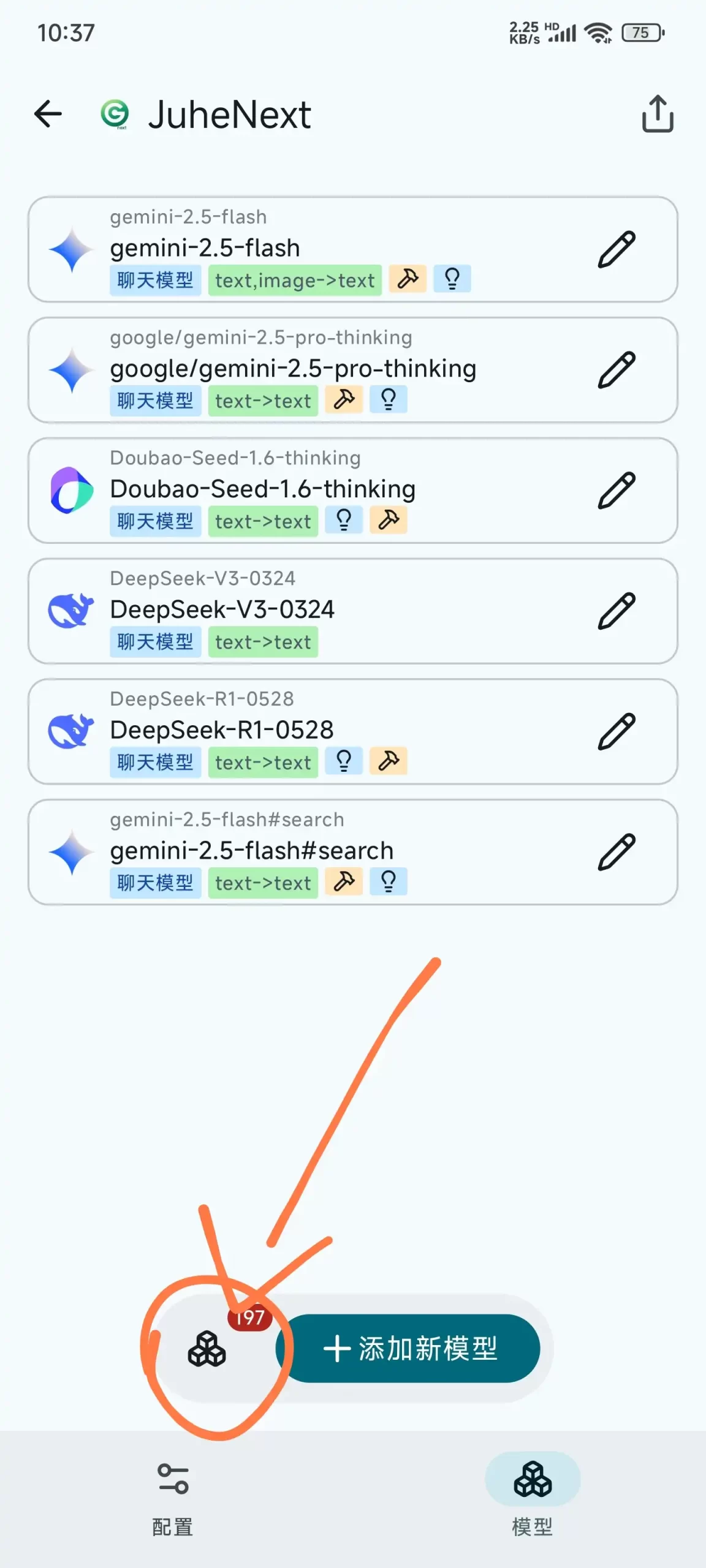The height and width of the screenshot is (1568, 706).
Task: Switch to the 模型 tab
Action: click(x=533, y=1499)
